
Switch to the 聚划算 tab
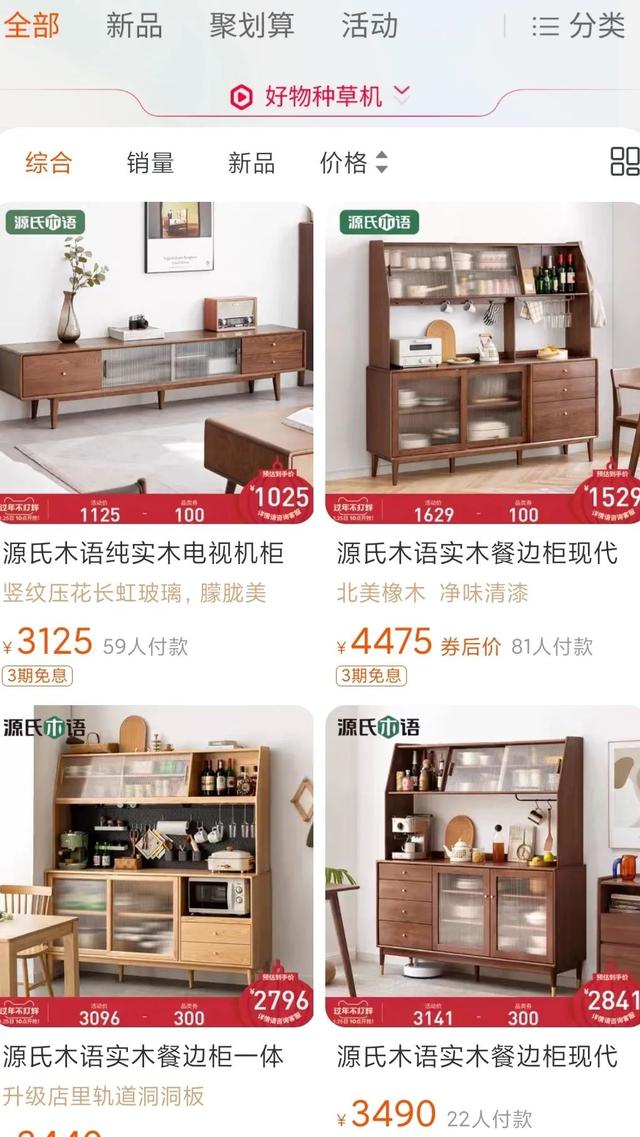252,25
